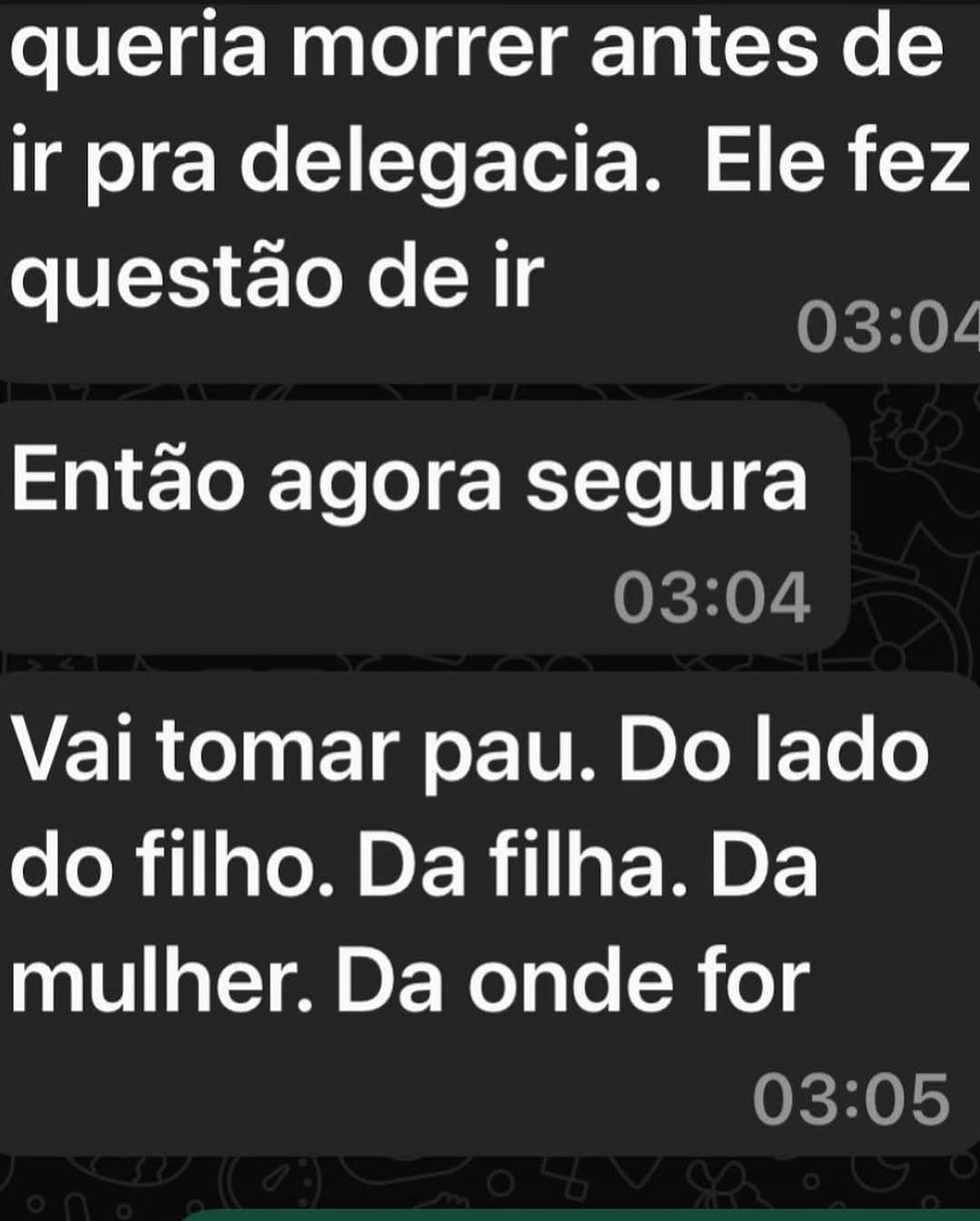Tap the 03:04 timestamp under 'Então agora segura'
The width and height of the screenshot is (980, 1221).
click(x=712, y=594)
